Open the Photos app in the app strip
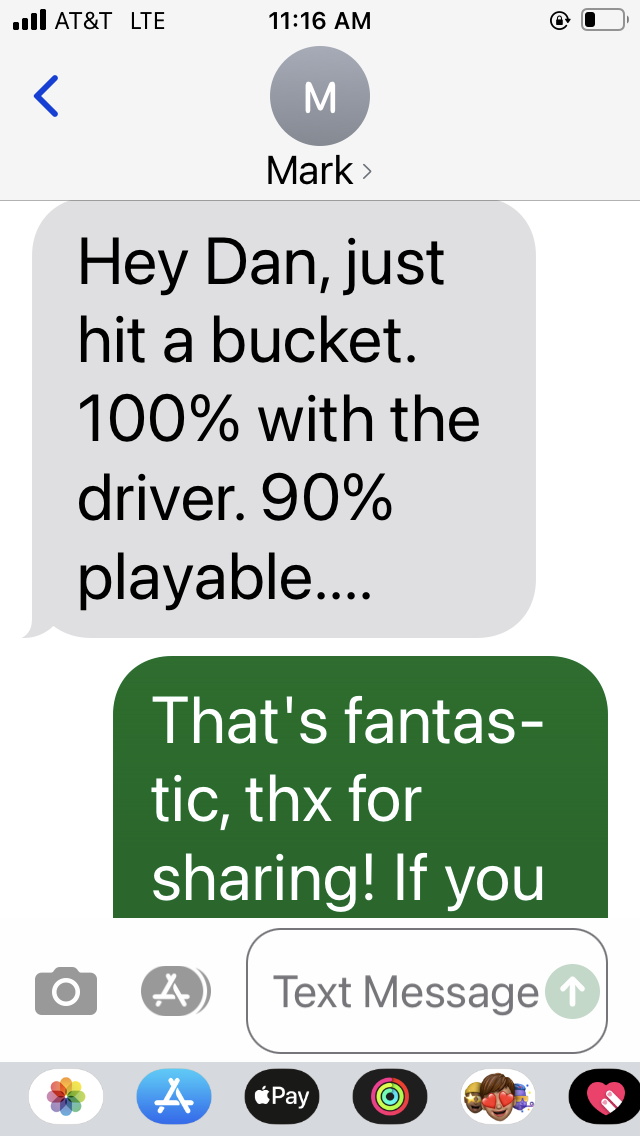 [x=66, y=1096]
